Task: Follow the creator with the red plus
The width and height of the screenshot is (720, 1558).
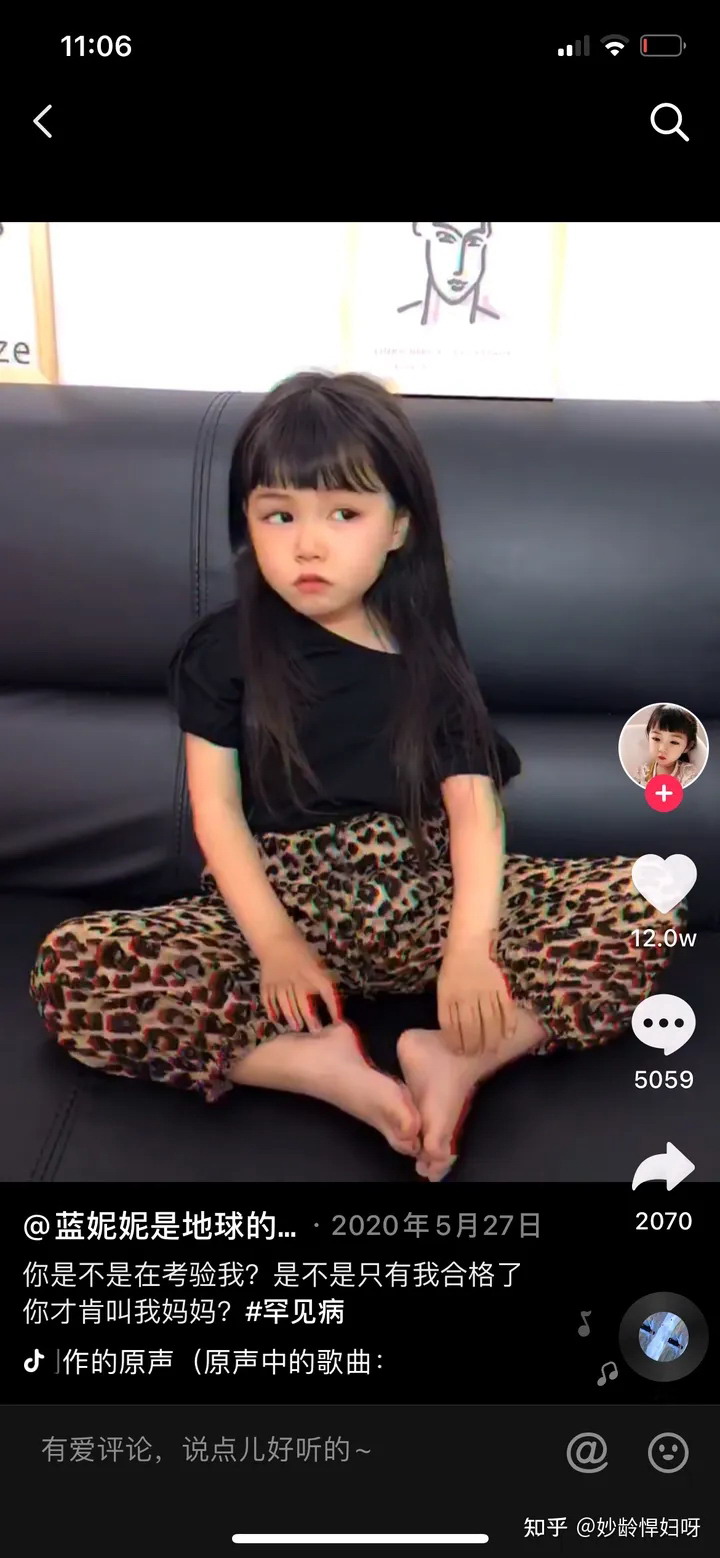Action: point(663,795)
